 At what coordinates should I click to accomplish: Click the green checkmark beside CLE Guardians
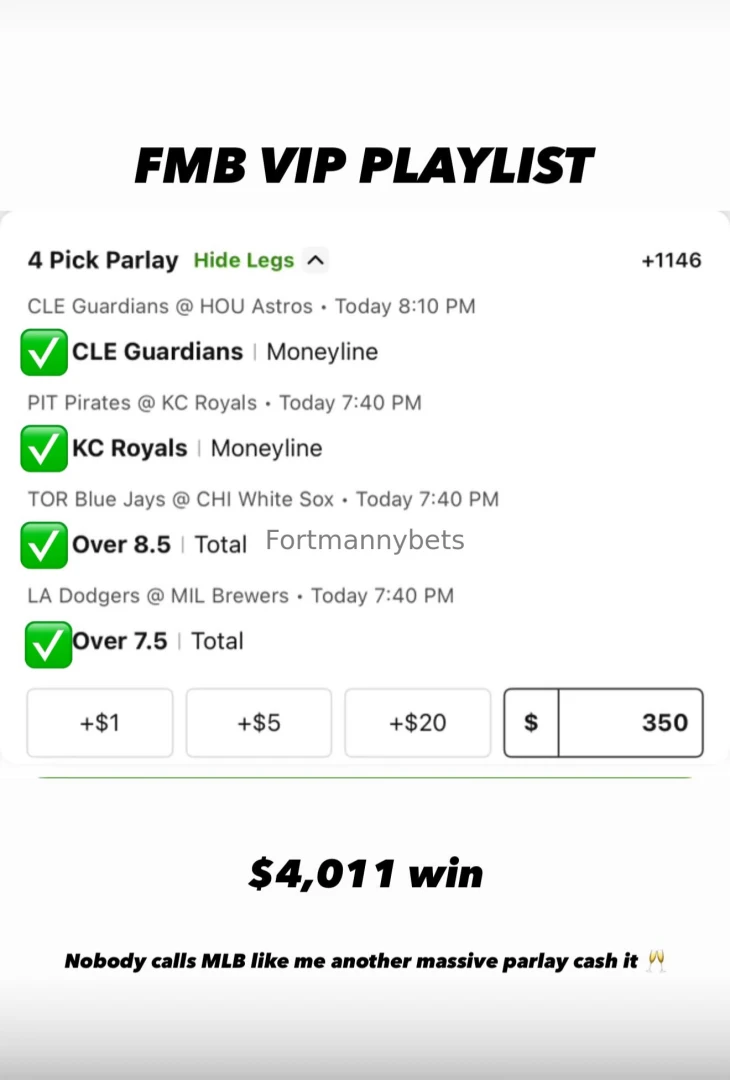44,352
